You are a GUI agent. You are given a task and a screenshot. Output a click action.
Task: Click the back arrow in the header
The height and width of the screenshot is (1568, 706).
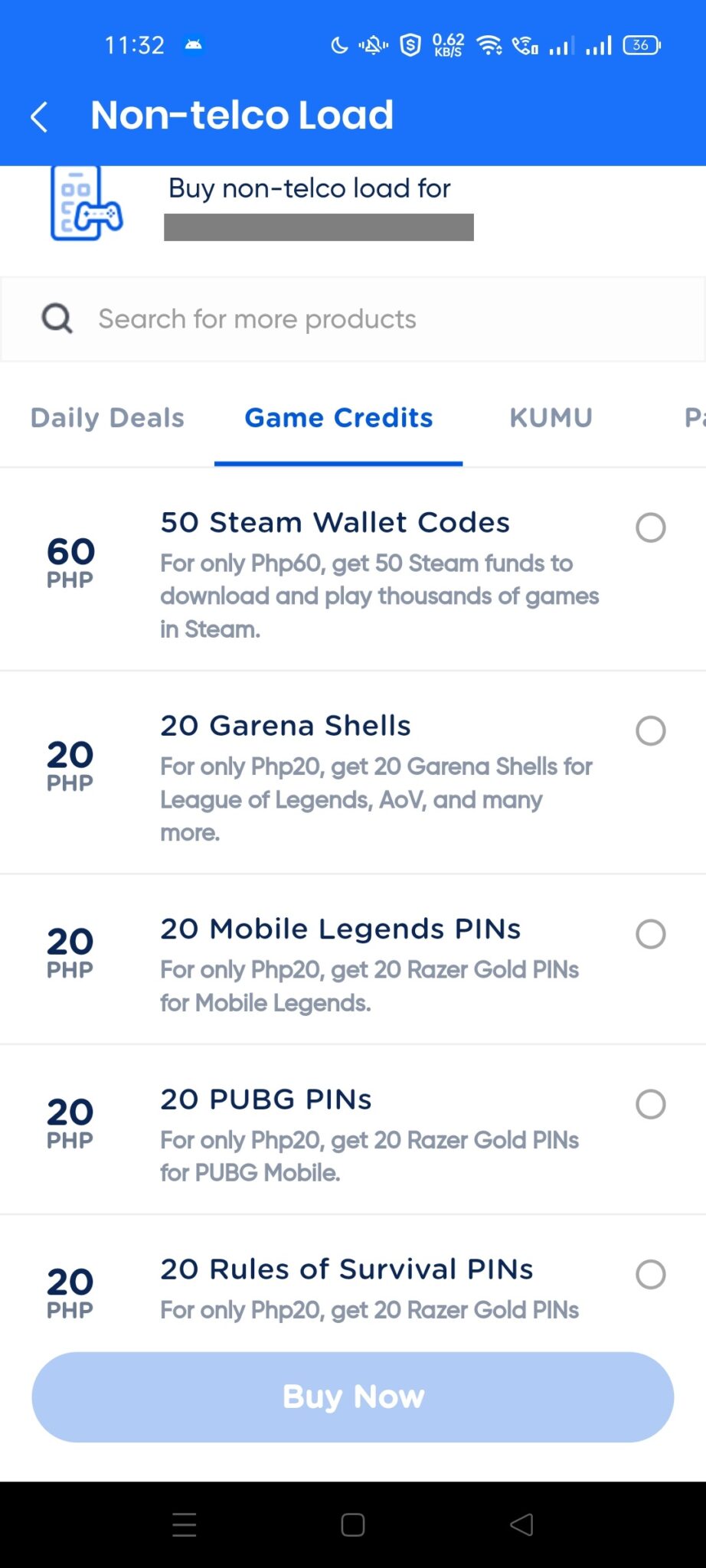pos(40,116)
